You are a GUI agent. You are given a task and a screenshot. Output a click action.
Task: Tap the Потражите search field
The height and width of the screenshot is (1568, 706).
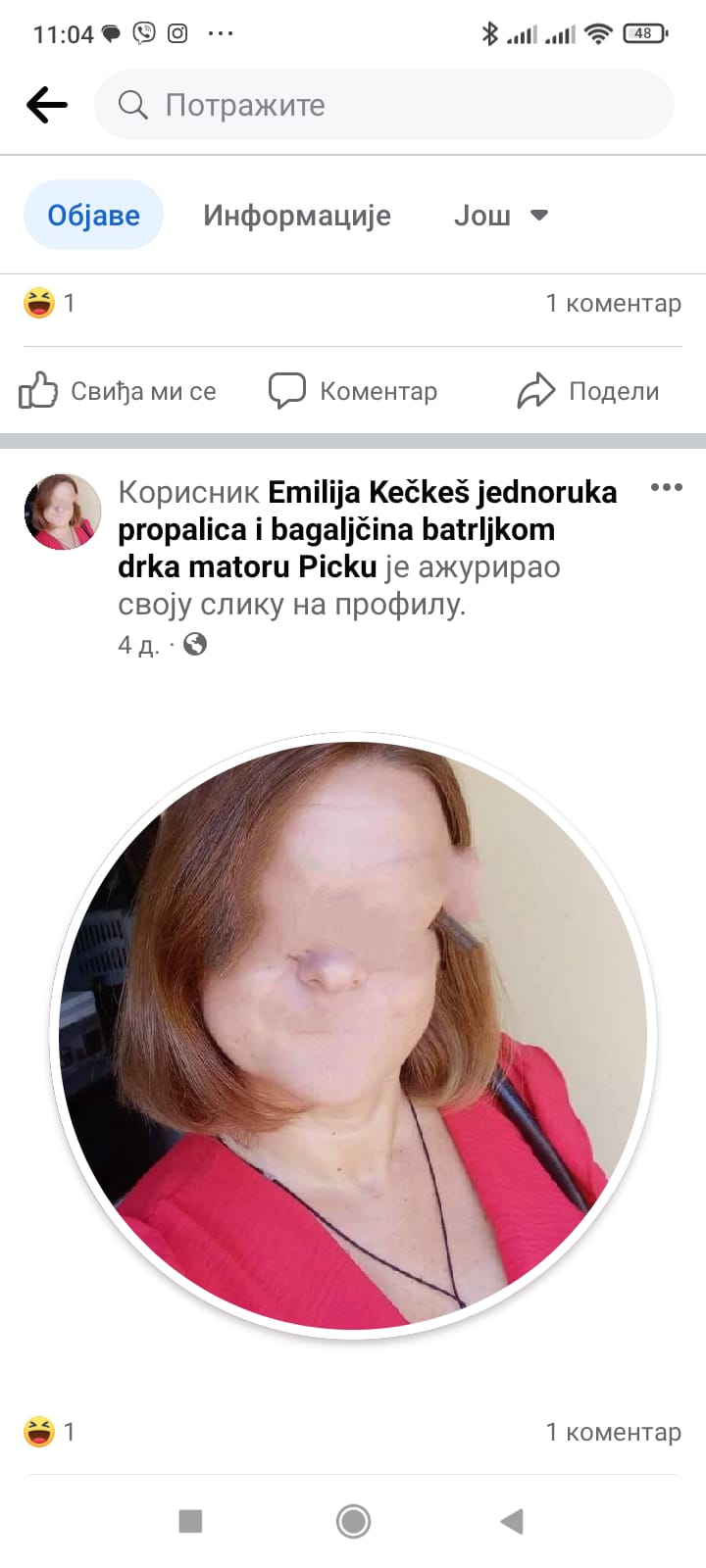point(382,105)
